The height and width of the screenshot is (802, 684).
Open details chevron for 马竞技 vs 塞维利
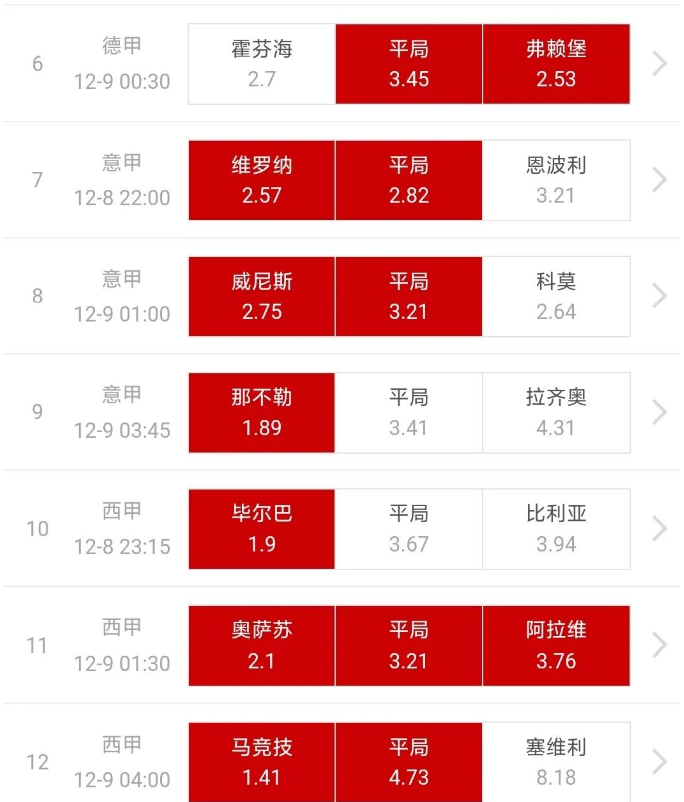click(x=659, y=762)
